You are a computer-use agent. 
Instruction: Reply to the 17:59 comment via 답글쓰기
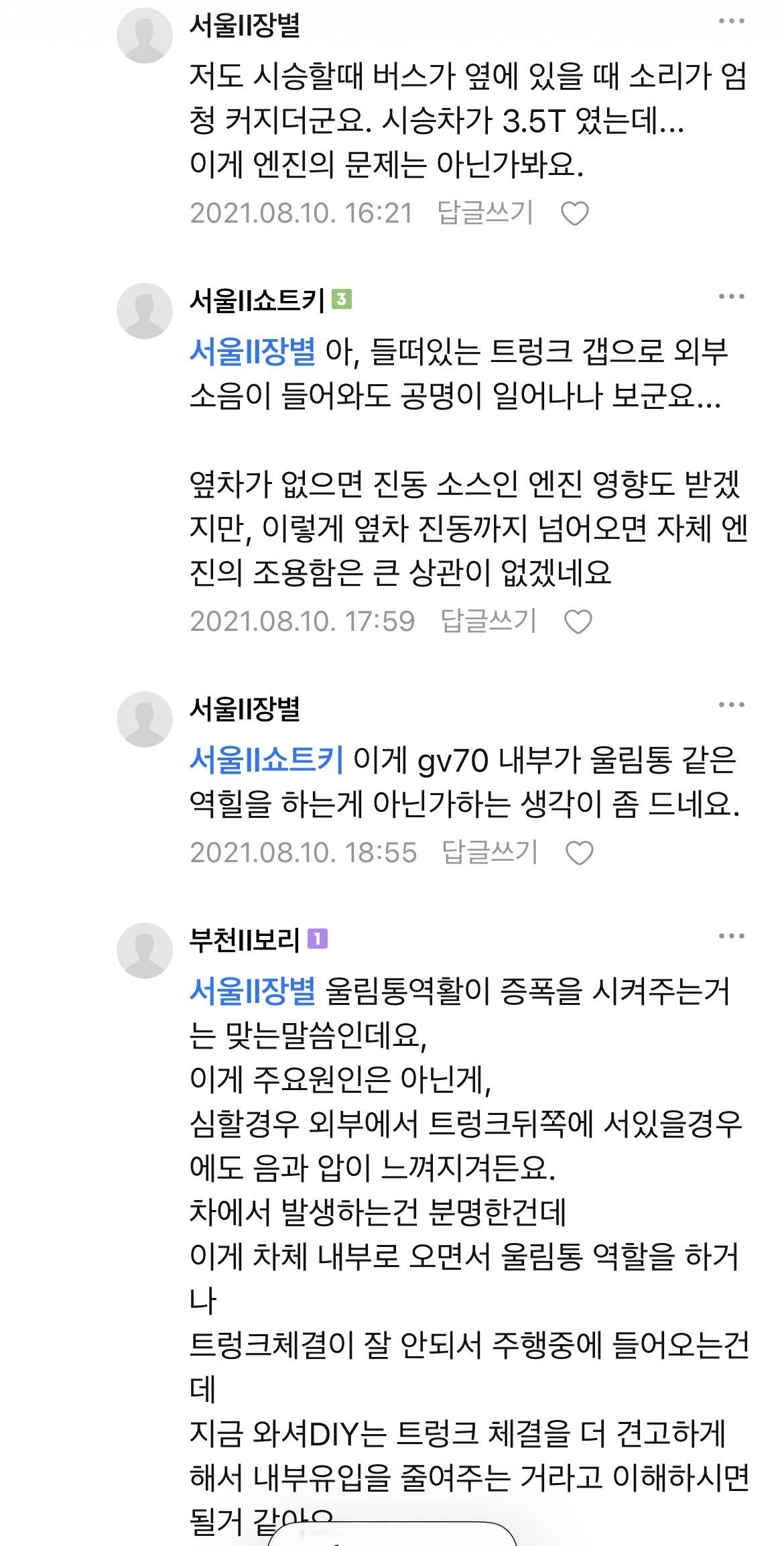[488, 621]
